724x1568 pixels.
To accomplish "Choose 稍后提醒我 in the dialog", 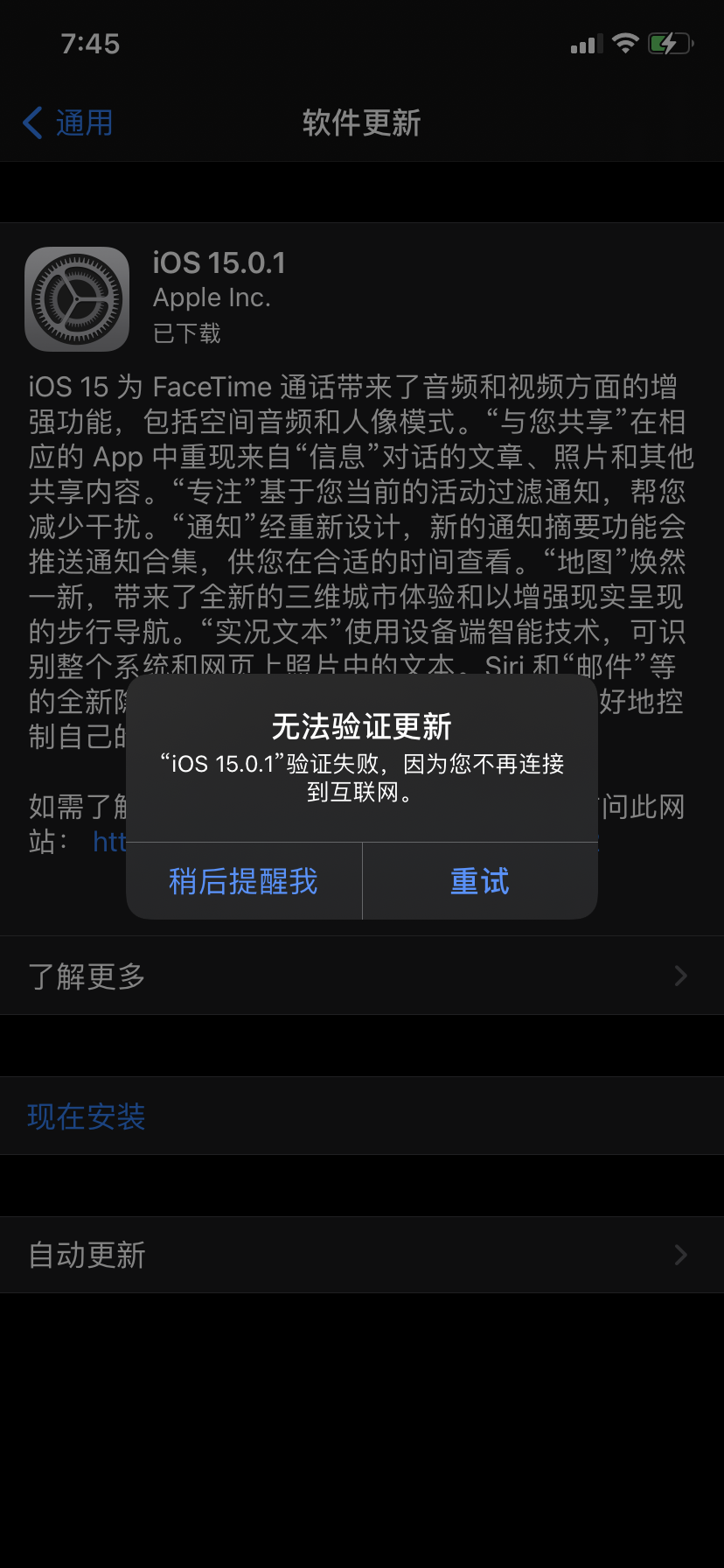I will 243,881.
